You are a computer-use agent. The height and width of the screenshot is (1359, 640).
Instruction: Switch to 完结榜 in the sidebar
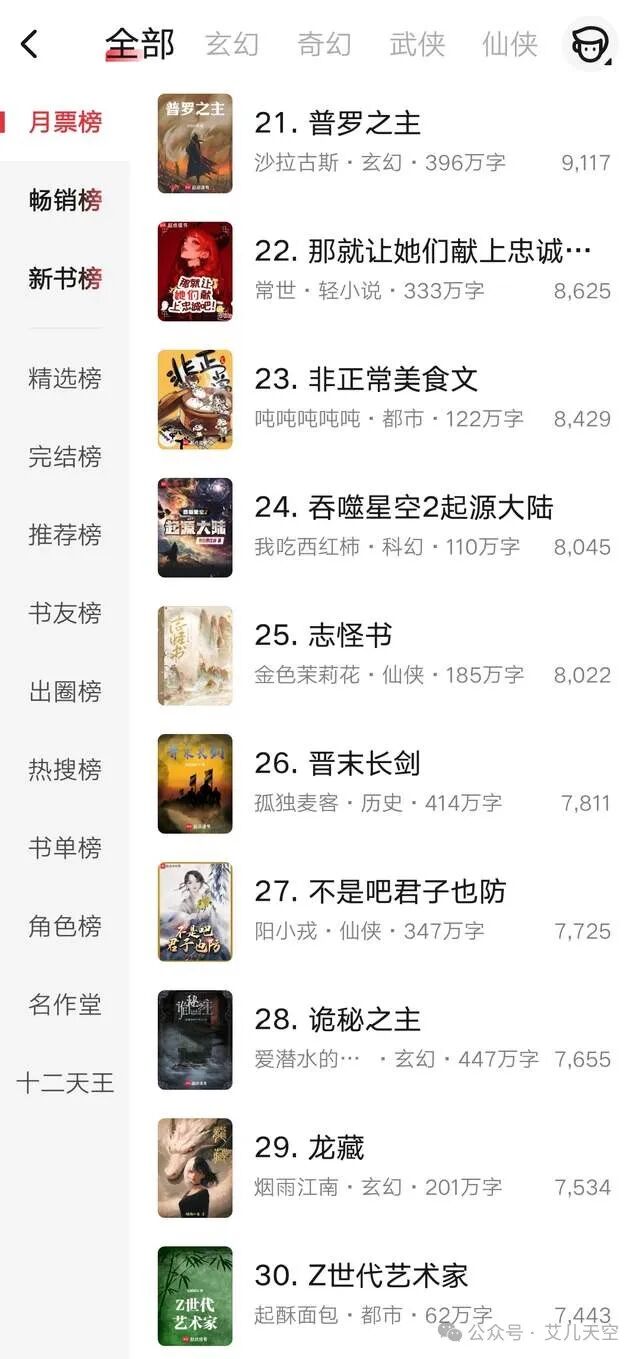65,457
